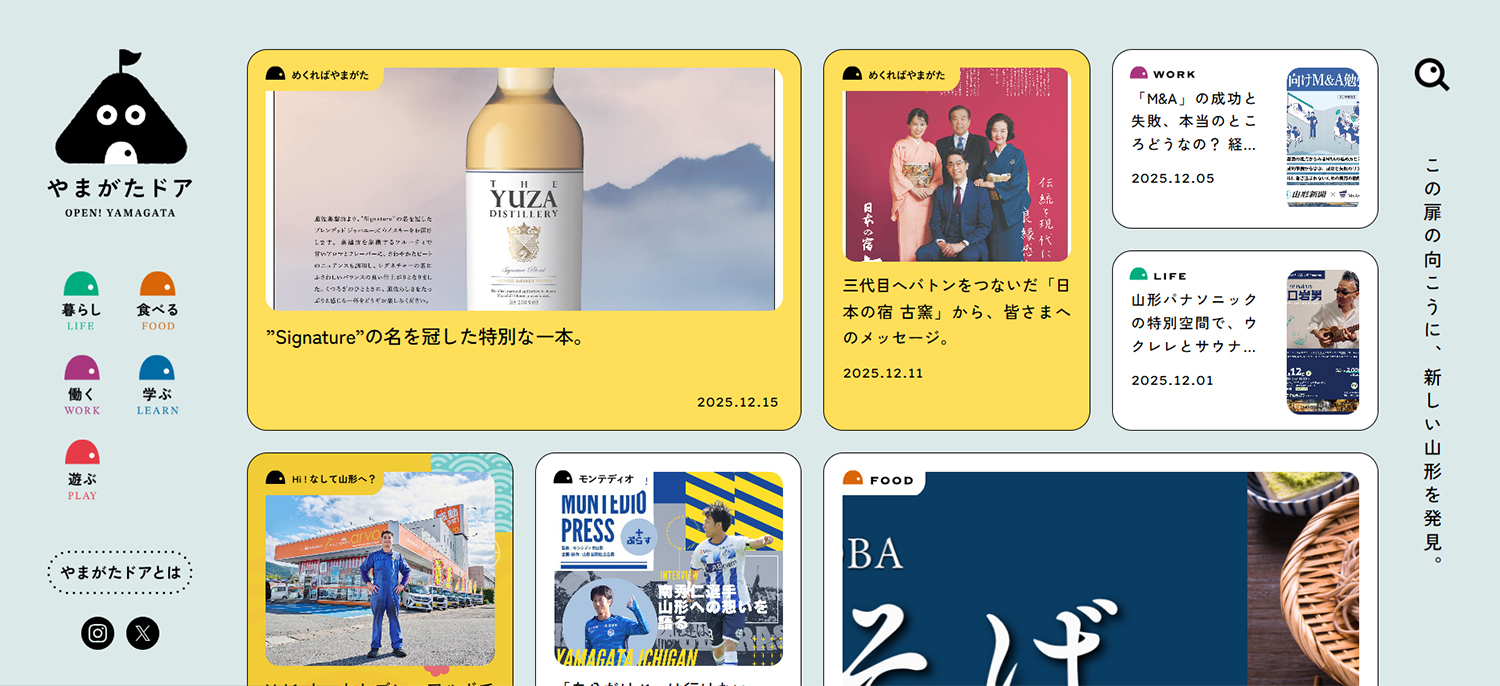Choose the 遊ぶ PLAY category
1500x686 pixels.
coord(82,470)
